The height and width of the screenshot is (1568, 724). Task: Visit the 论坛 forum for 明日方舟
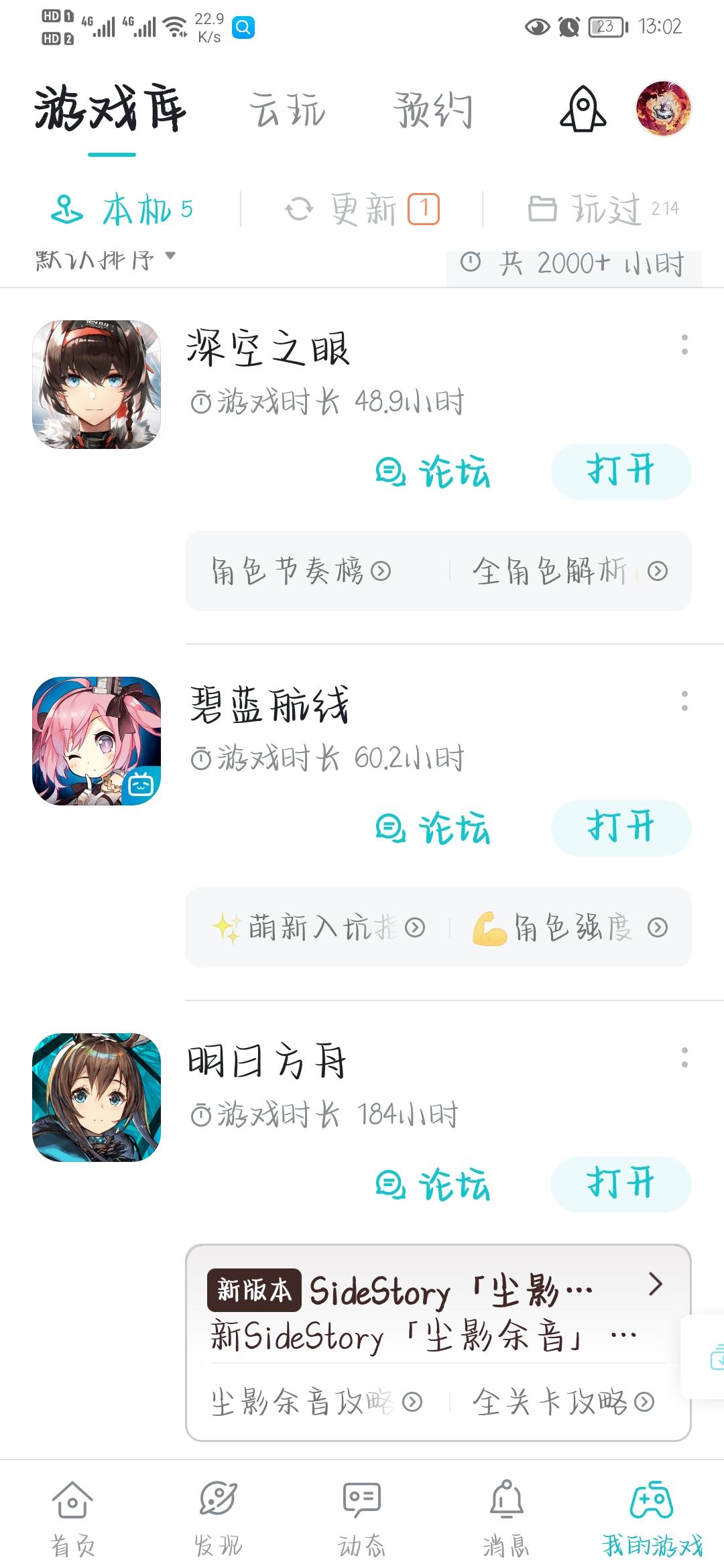coord(433,1185)
